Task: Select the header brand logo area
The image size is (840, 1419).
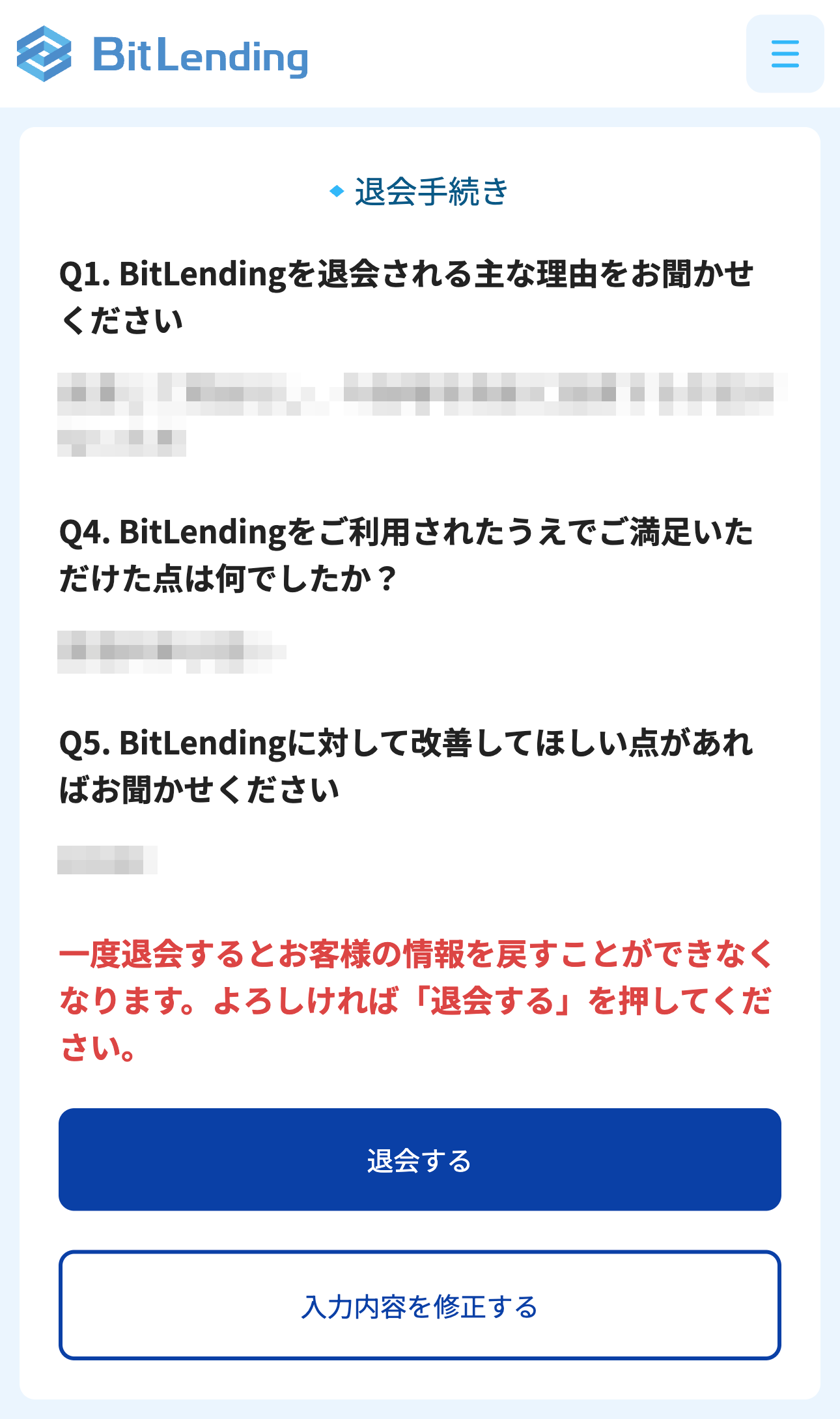Action: pos(163,55)
